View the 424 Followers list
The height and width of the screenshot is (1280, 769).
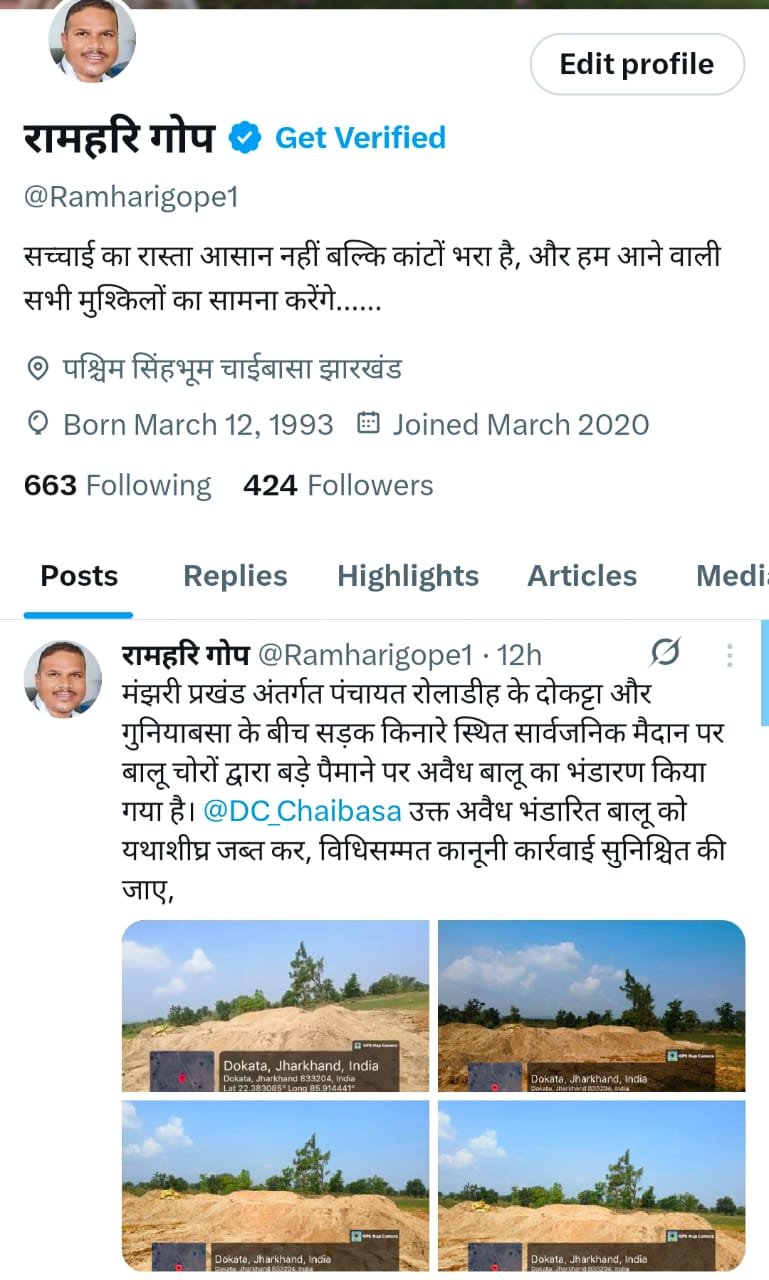pyautogui.click(x=338, y=486)
